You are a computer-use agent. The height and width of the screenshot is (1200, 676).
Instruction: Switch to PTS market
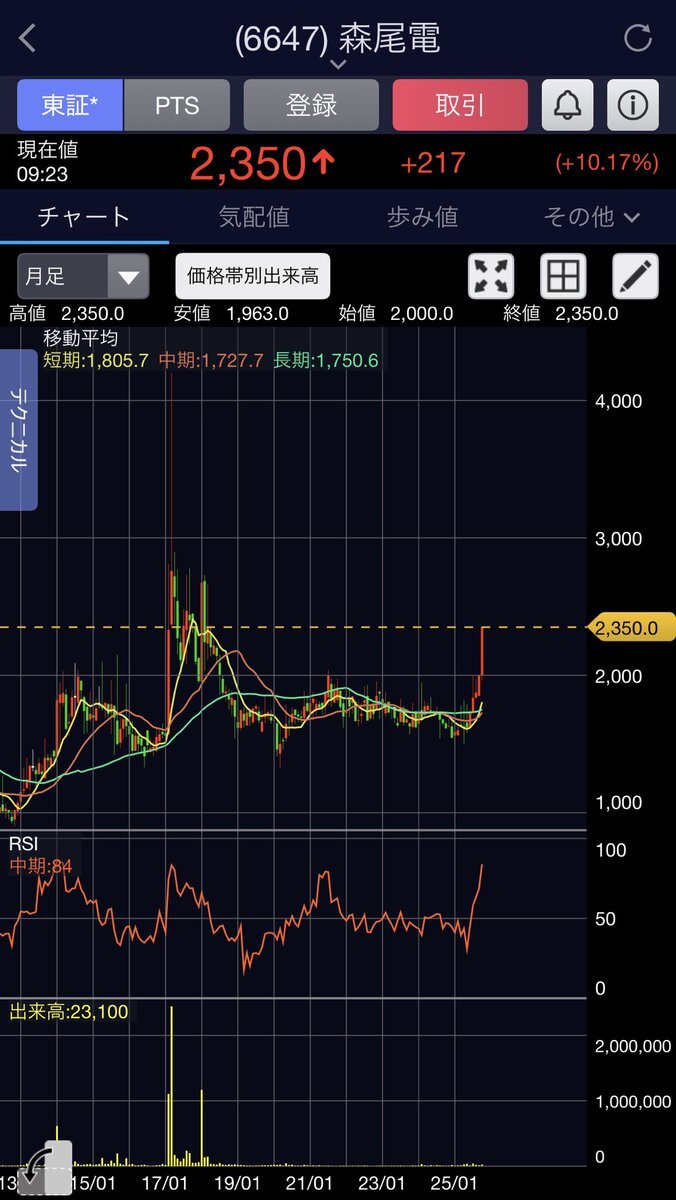(178, 105)
